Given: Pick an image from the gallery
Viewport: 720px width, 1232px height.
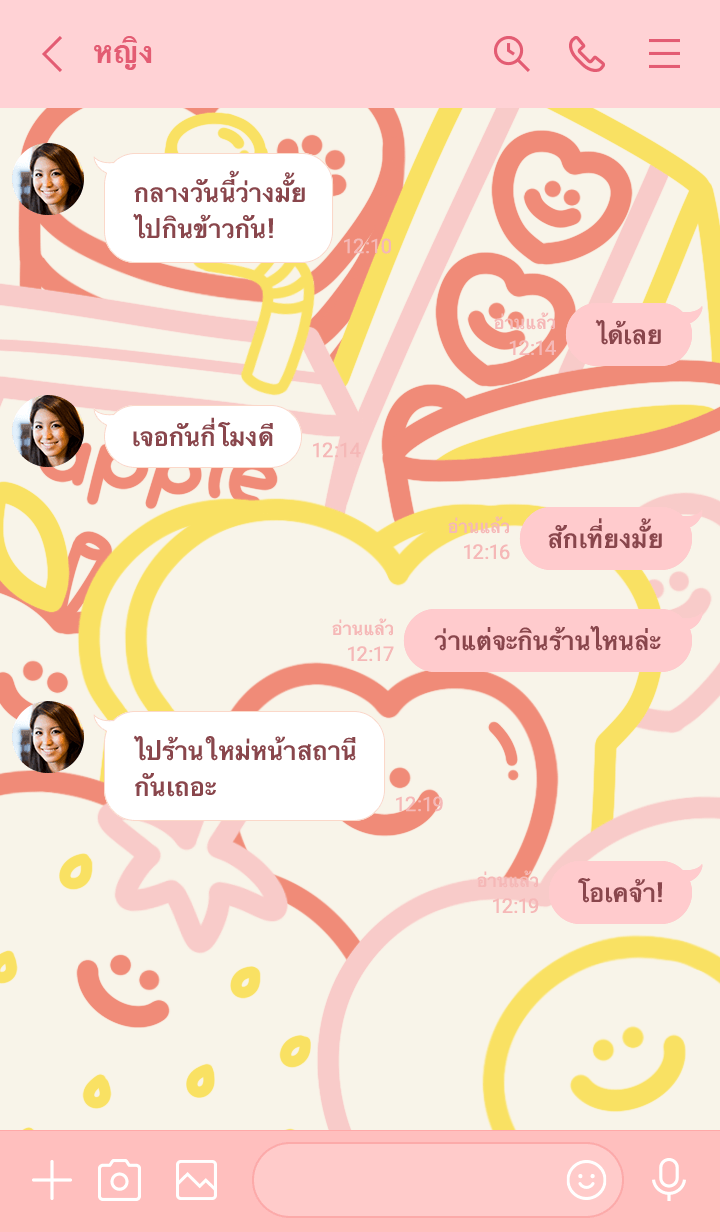Looking at the screenshot, I should [x=196, y=1181].
